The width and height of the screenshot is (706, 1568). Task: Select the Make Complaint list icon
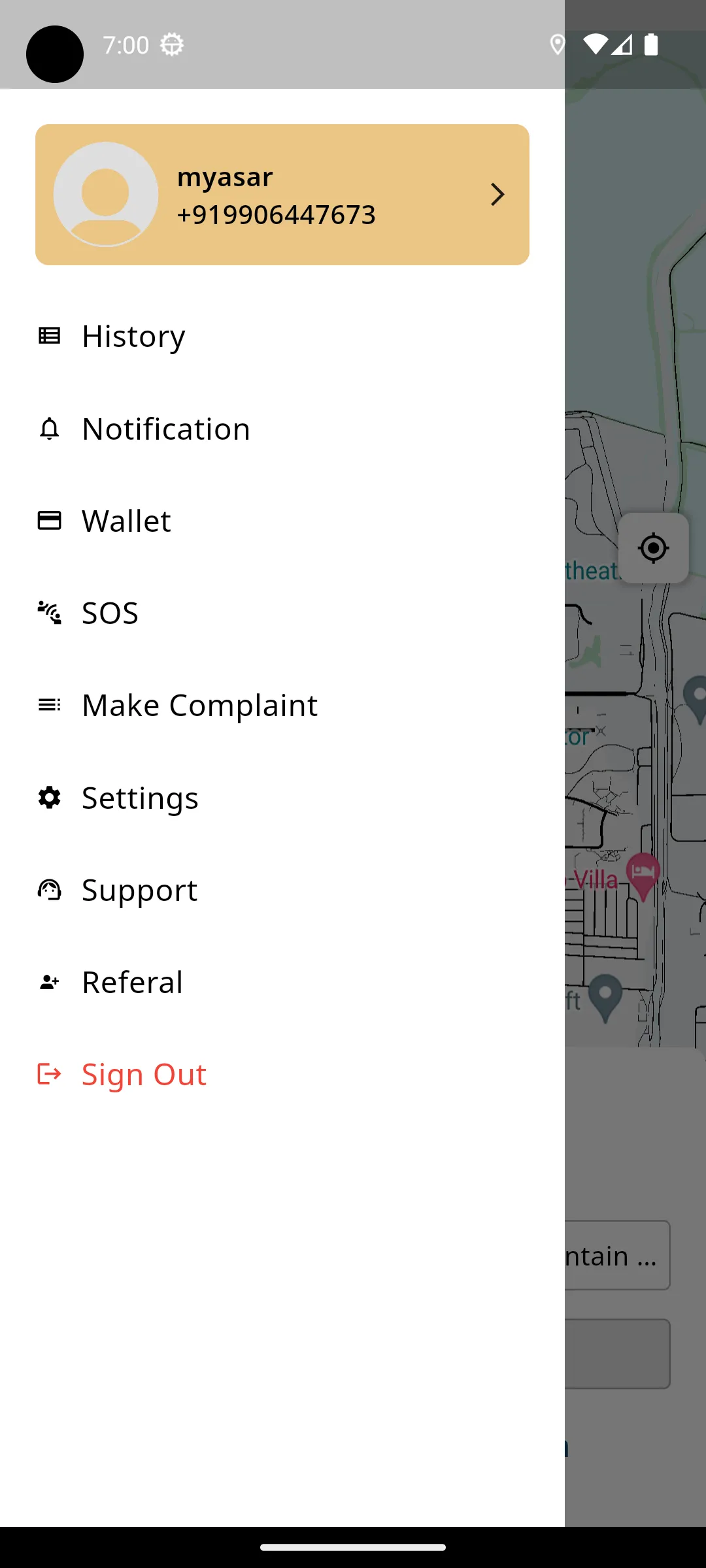[x=49, y=705]
